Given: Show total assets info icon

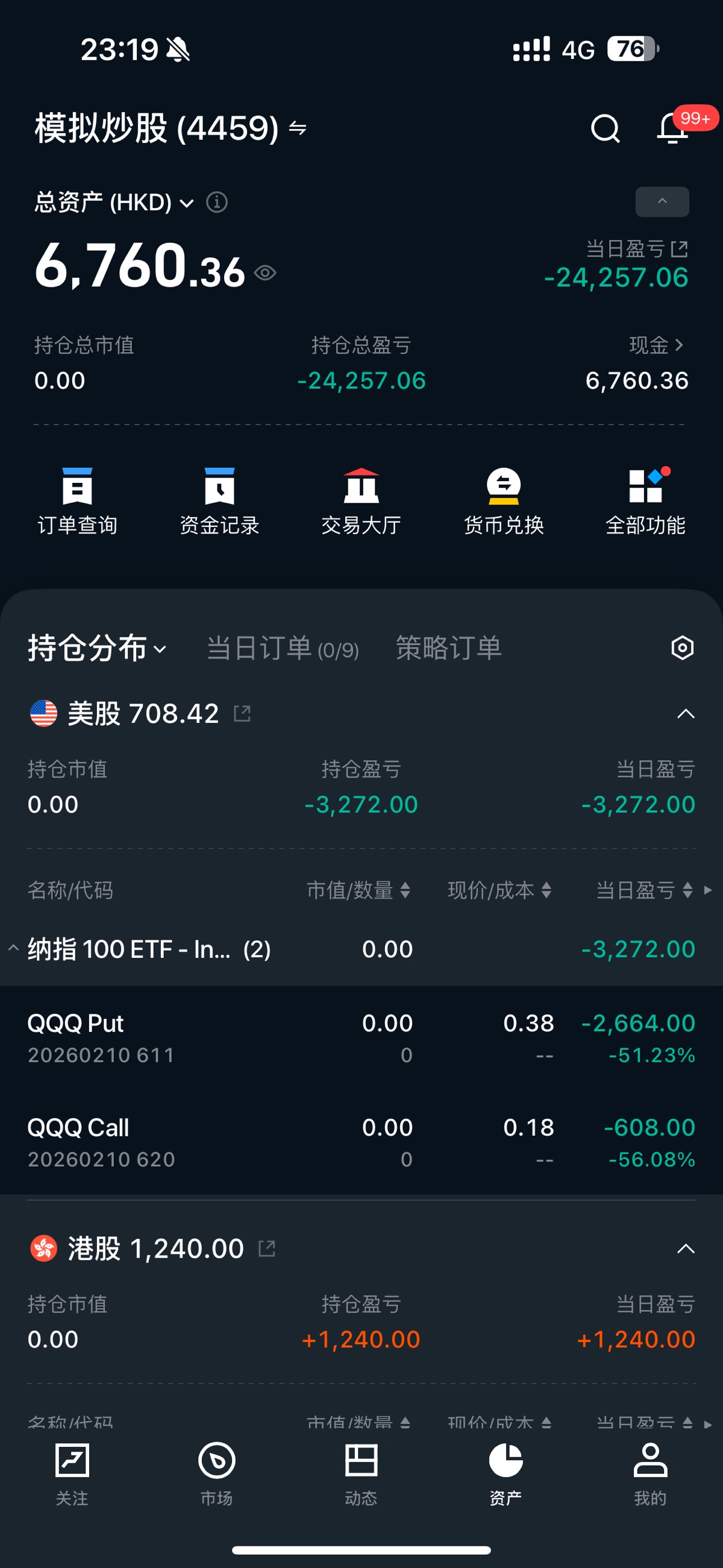Looking at the screenshot, I should click(218, 202).
